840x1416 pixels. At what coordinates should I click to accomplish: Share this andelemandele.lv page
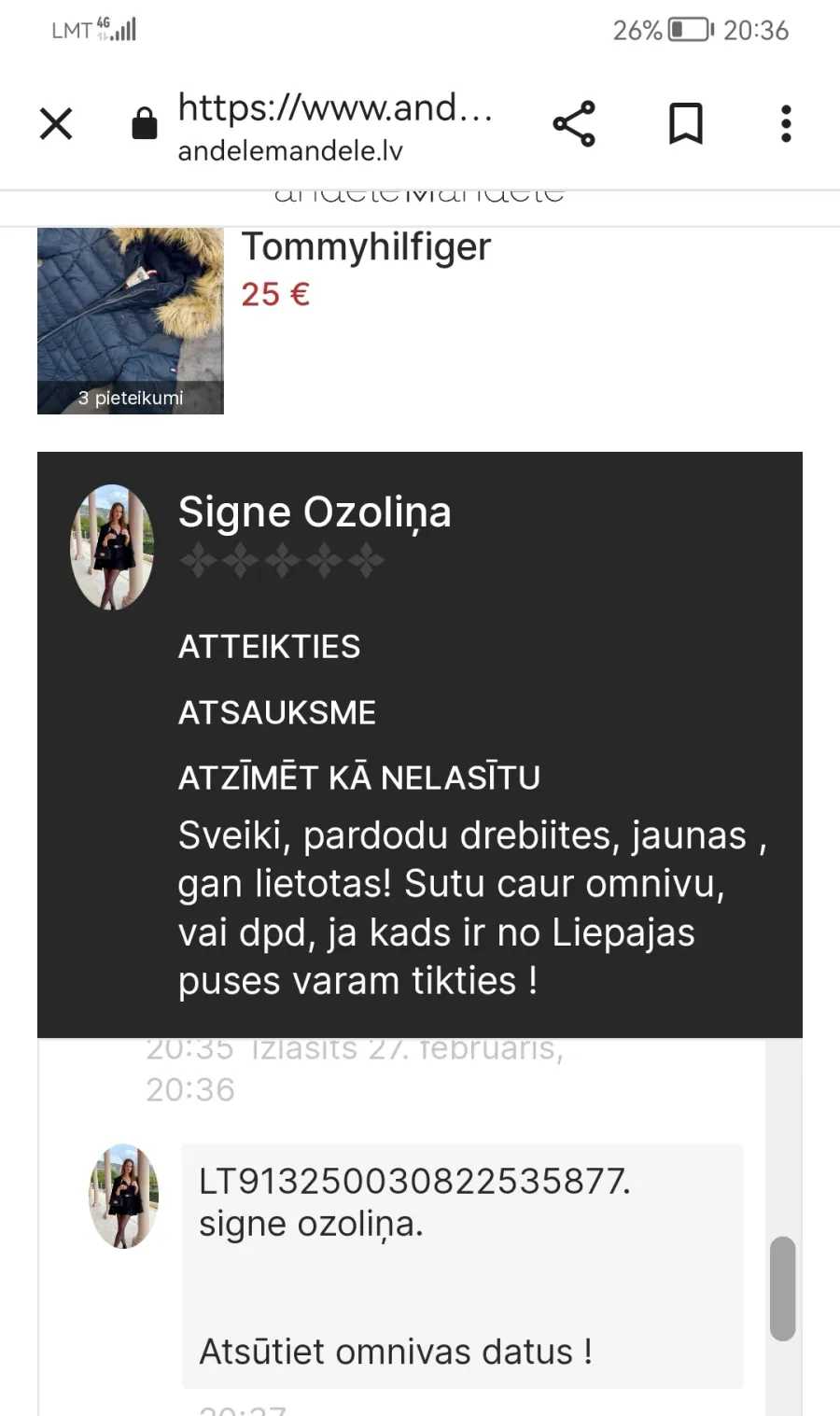click(x=574, y=123)
